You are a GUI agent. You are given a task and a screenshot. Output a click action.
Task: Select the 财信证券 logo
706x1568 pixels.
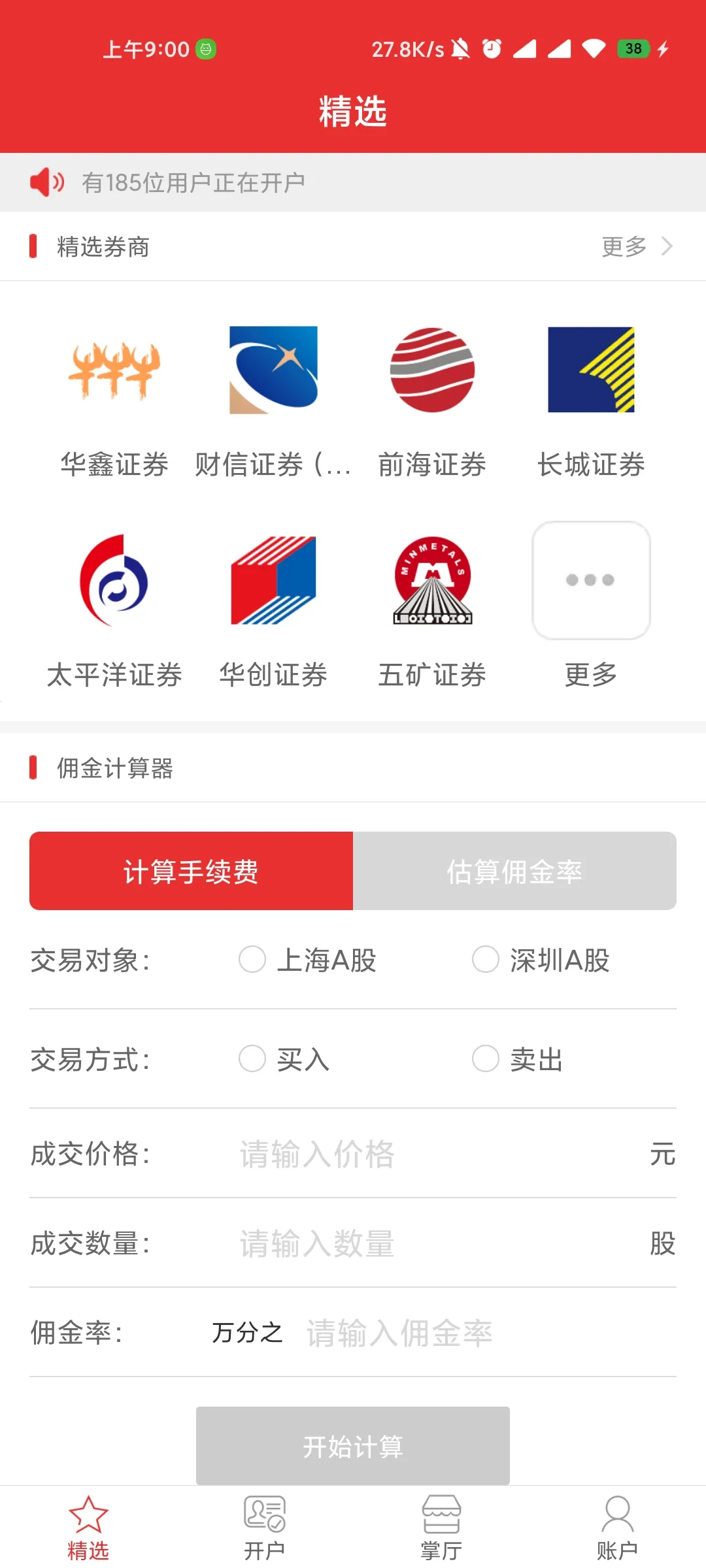tap(273, 369)
